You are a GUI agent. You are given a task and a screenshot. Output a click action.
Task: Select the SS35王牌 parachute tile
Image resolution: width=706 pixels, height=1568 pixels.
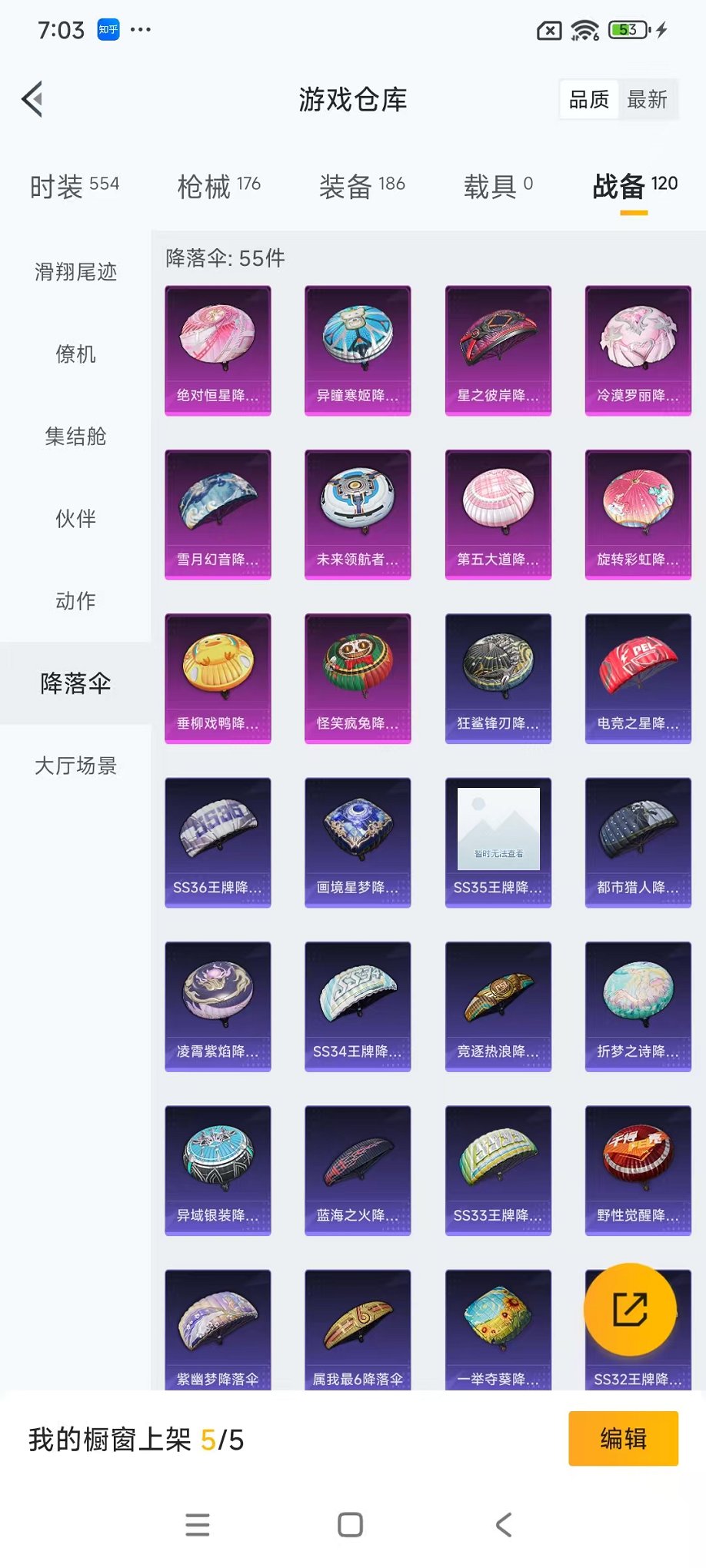click(498, 842)
